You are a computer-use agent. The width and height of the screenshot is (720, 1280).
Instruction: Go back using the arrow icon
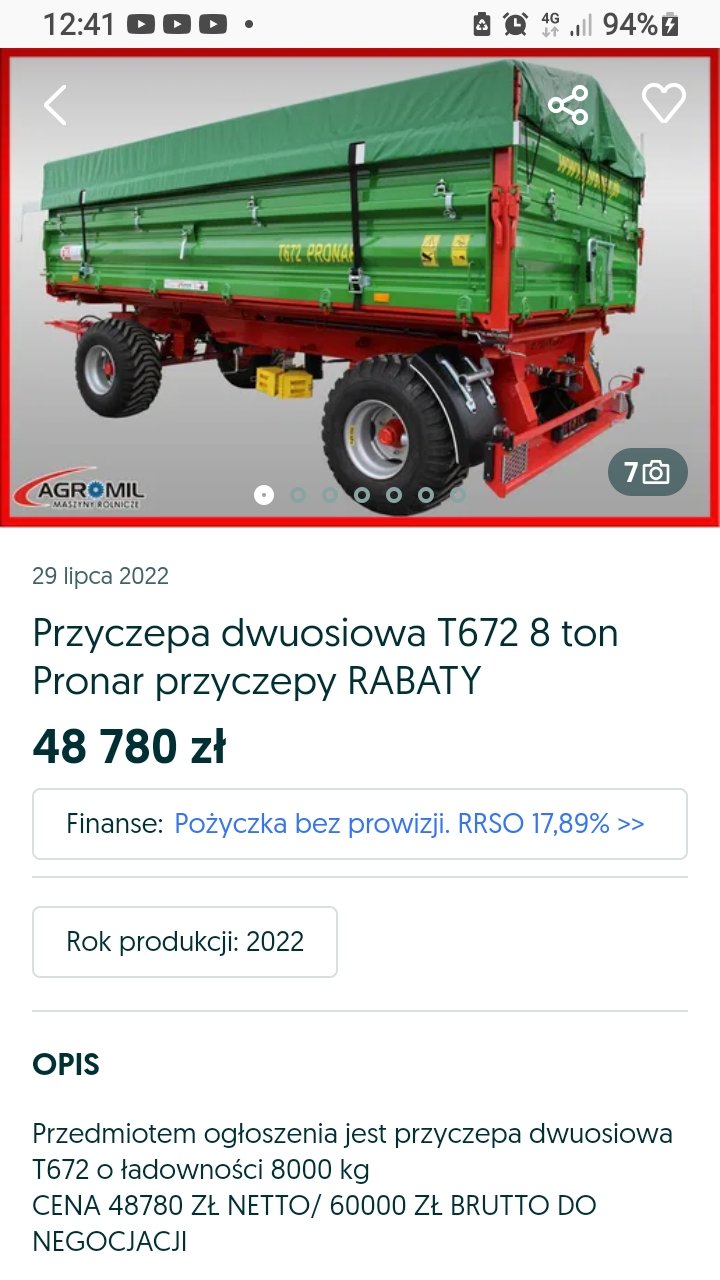[56, 105]
